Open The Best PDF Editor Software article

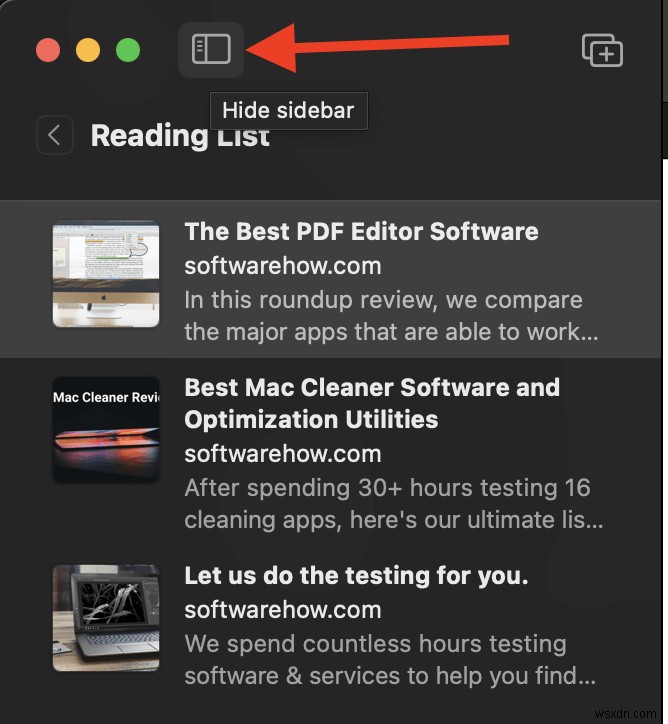coord(361,232)
